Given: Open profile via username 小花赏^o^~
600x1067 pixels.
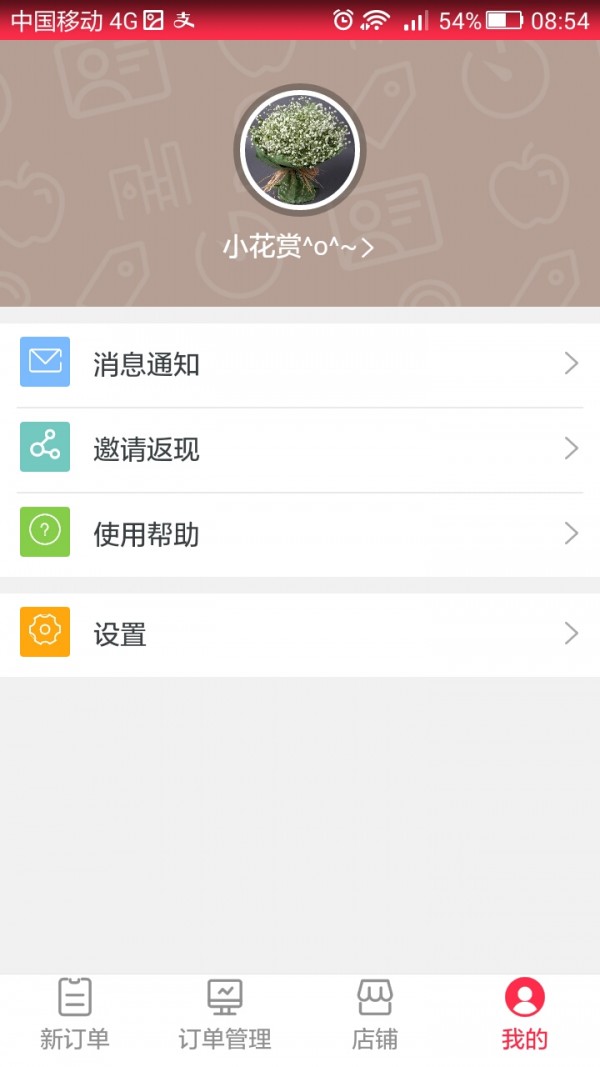Looking at the screenshot, I should 298,246.
